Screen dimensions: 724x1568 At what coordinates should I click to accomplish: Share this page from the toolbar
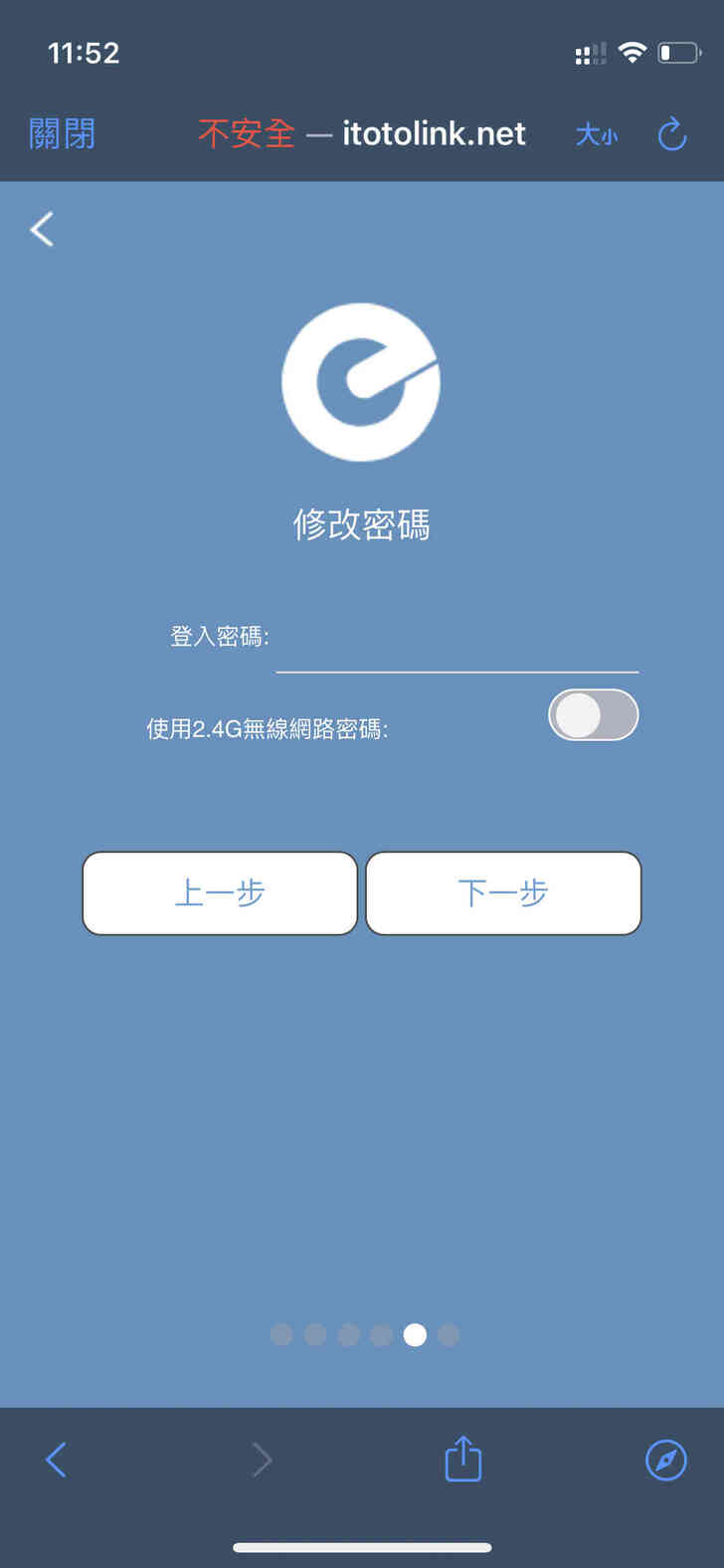click(462, 1459)
